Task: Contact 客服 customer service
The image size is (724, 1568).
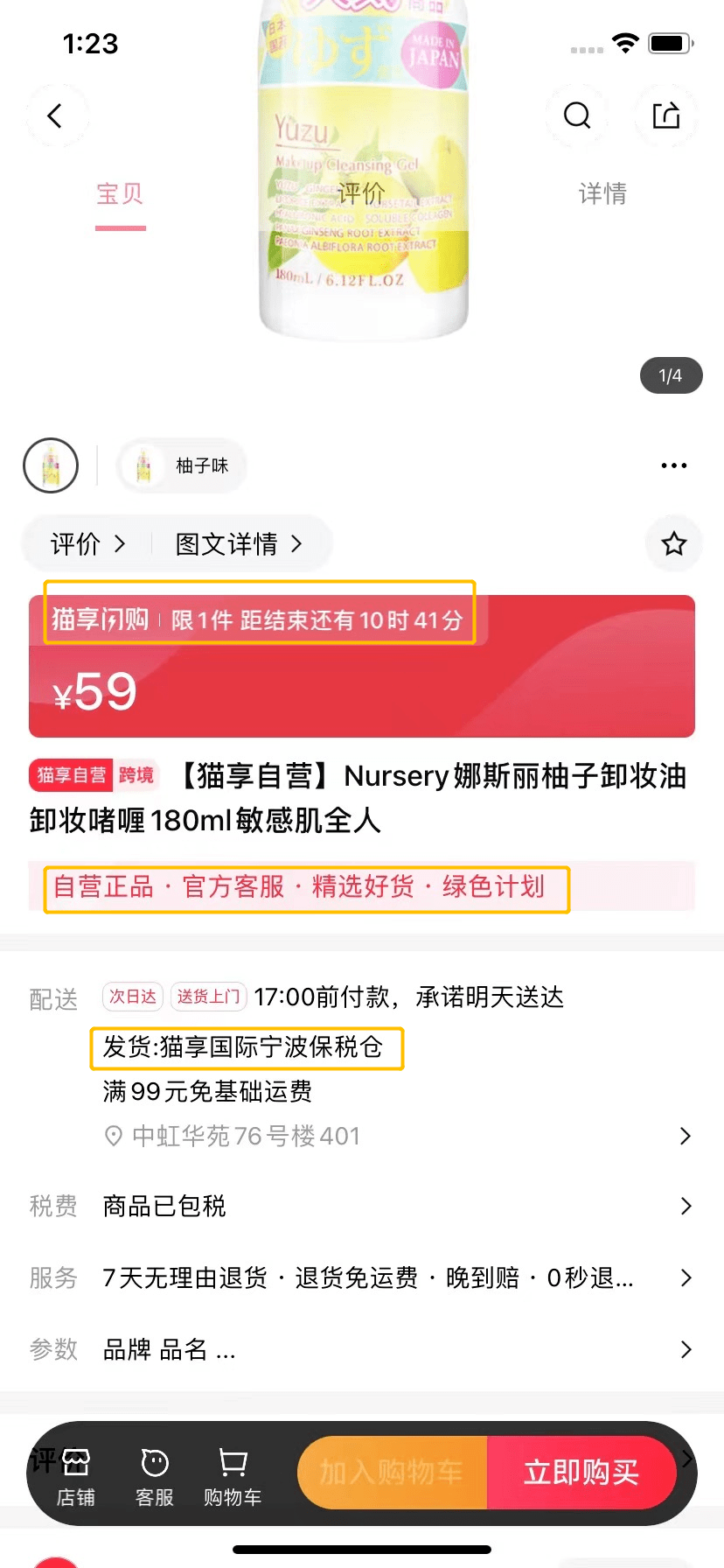Action: pos(155,1475)
